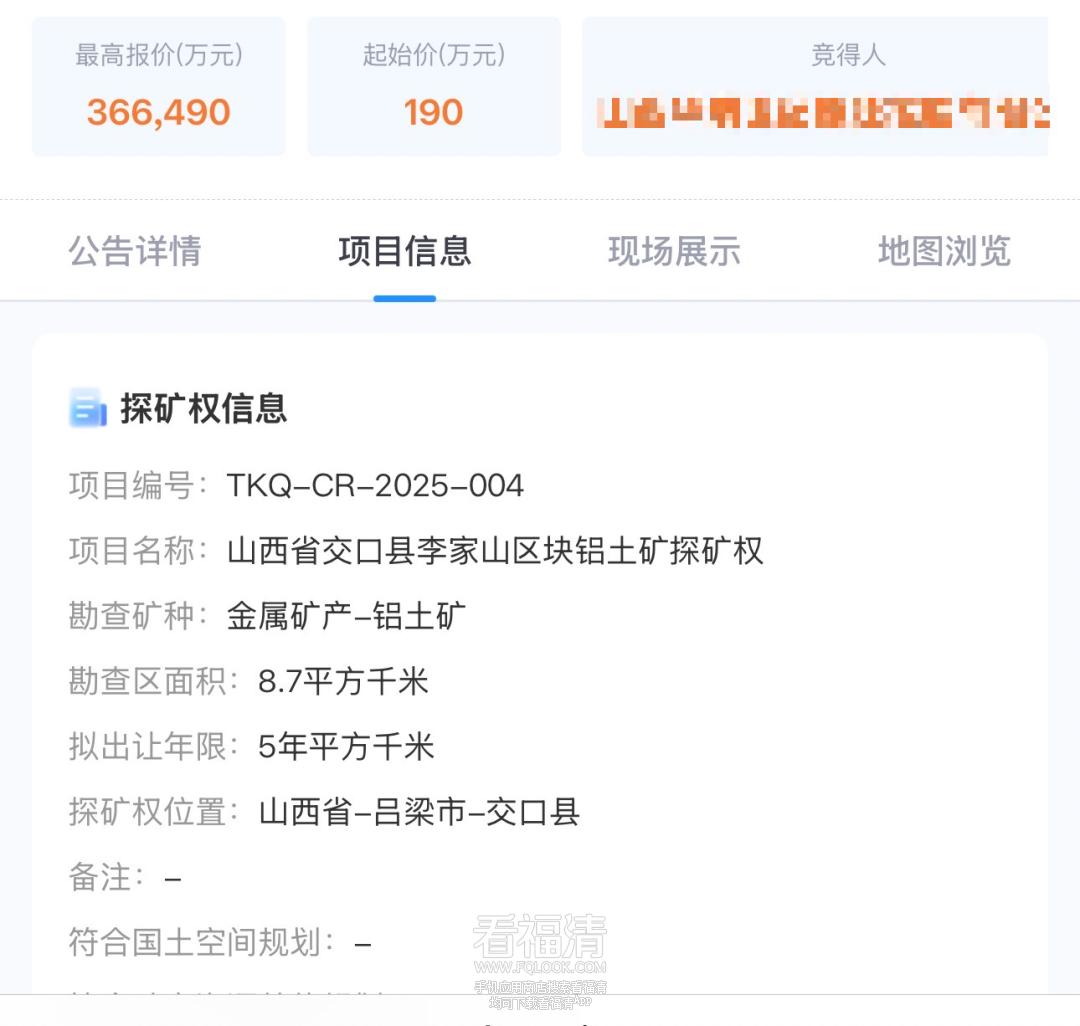1080x1026 pixels.
Task: Go to the 地图浏览 tab
Action: (x=944, y=251)
